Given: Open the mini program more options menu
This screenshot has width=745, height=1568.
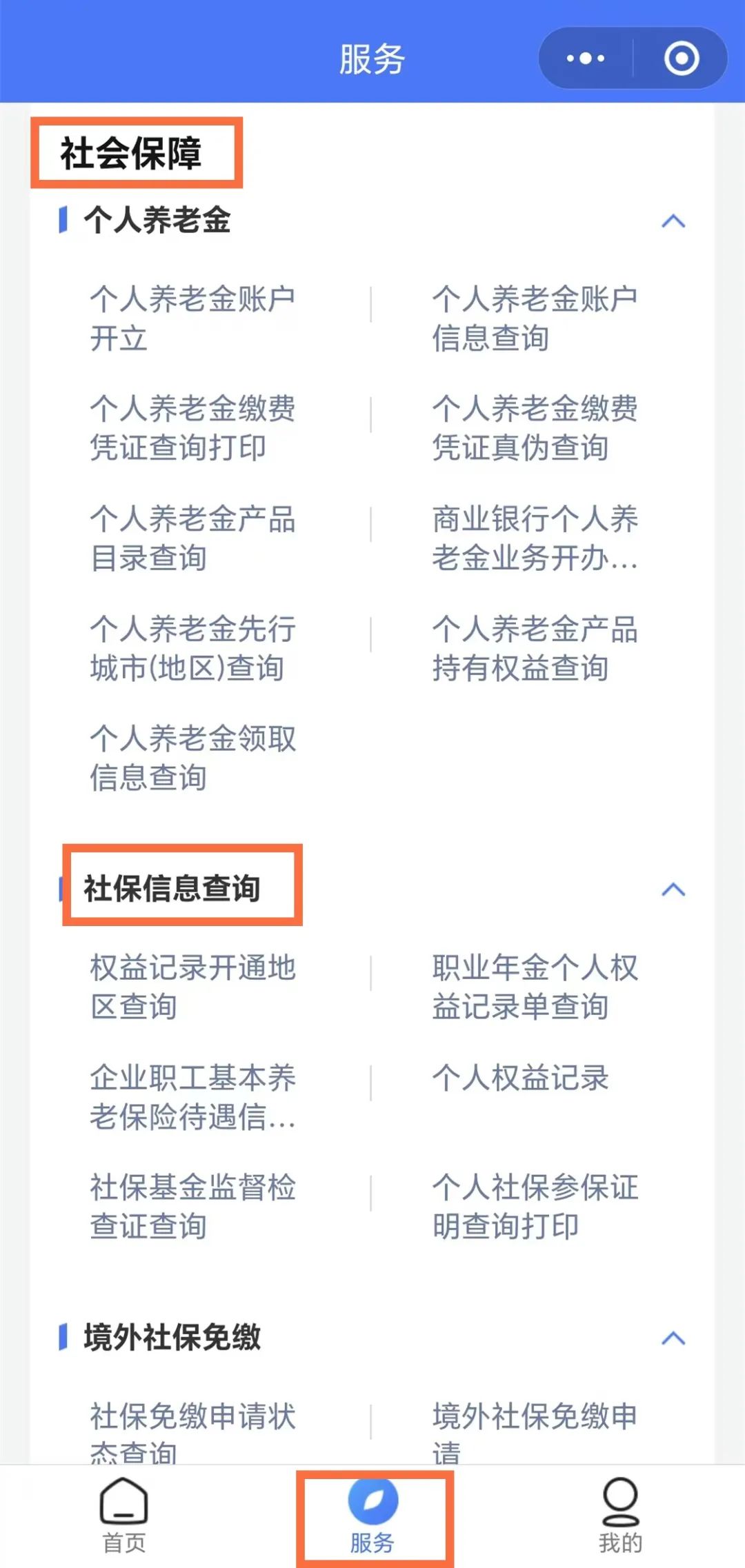Looking at the screenshot, I should coord(585,59).
